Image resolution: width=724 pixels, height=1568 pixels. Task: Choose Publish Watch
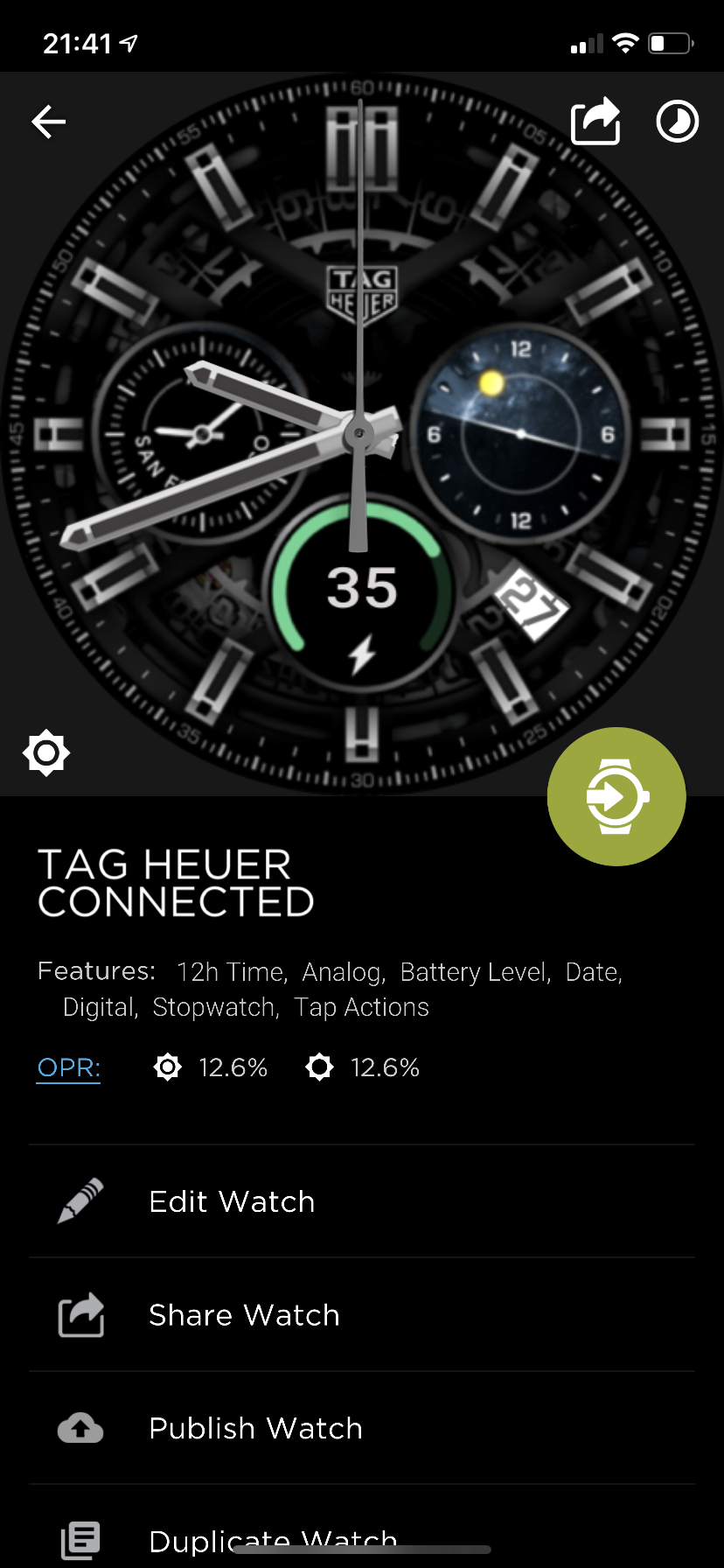pyautogui.click(x=362, y=1428)
